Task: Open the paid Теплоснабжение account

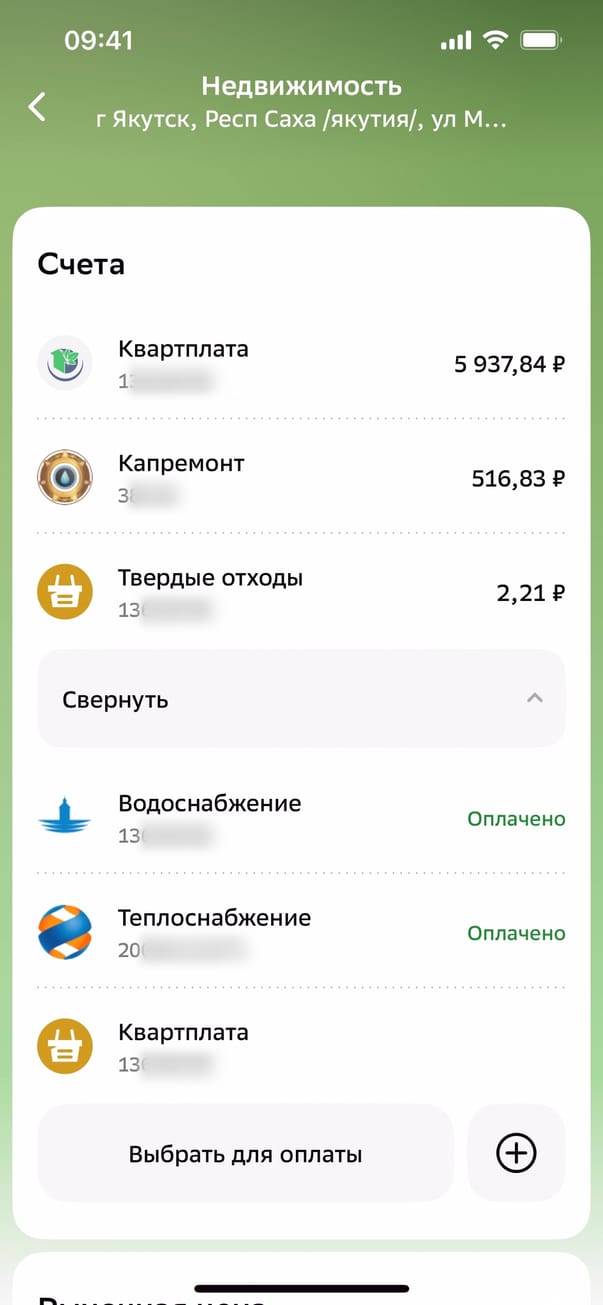Action: point(300,932)
